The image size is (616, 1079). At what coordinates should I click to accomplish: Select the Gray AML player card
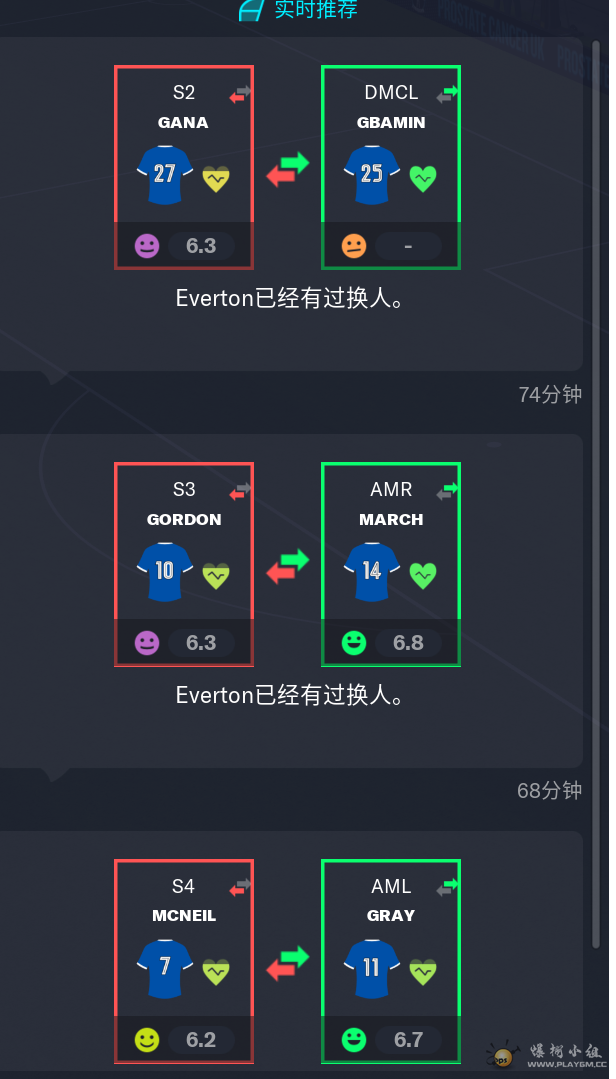391,960
